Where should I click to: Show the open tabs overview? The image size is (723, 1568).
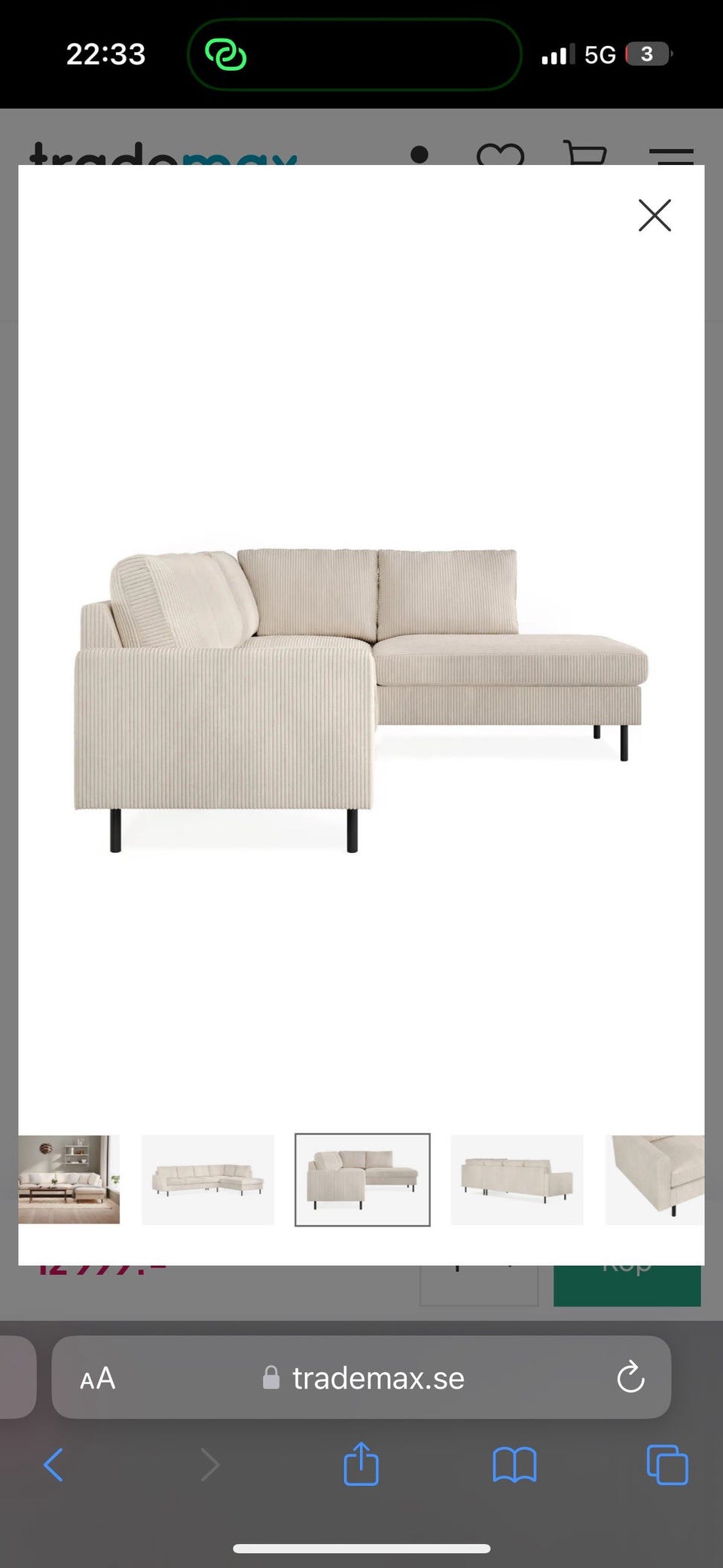click(666, 1464)
